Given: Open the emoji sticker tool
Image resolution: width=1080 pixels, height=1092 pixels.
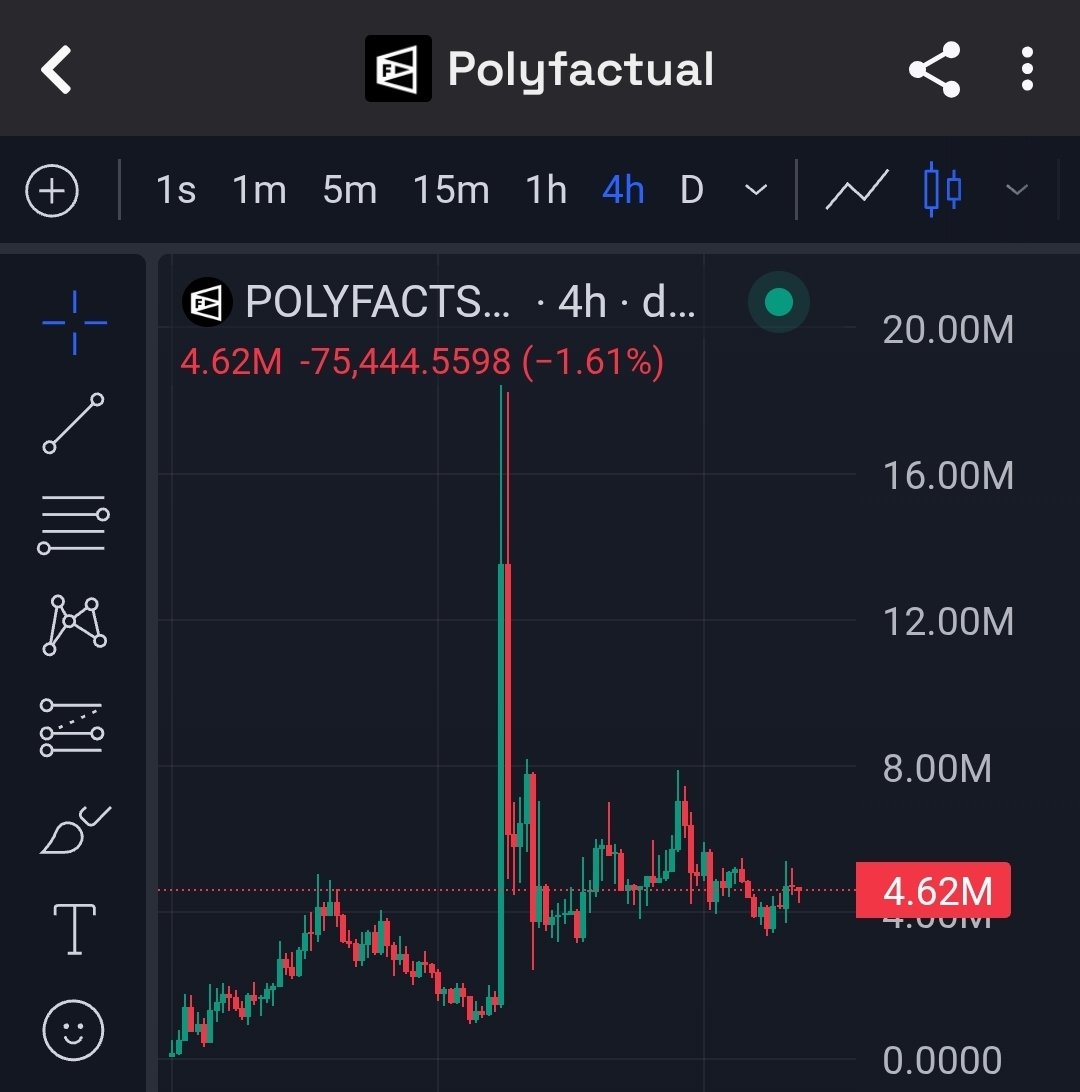Looking at the screenshot, I should [x=74, y=1029].
